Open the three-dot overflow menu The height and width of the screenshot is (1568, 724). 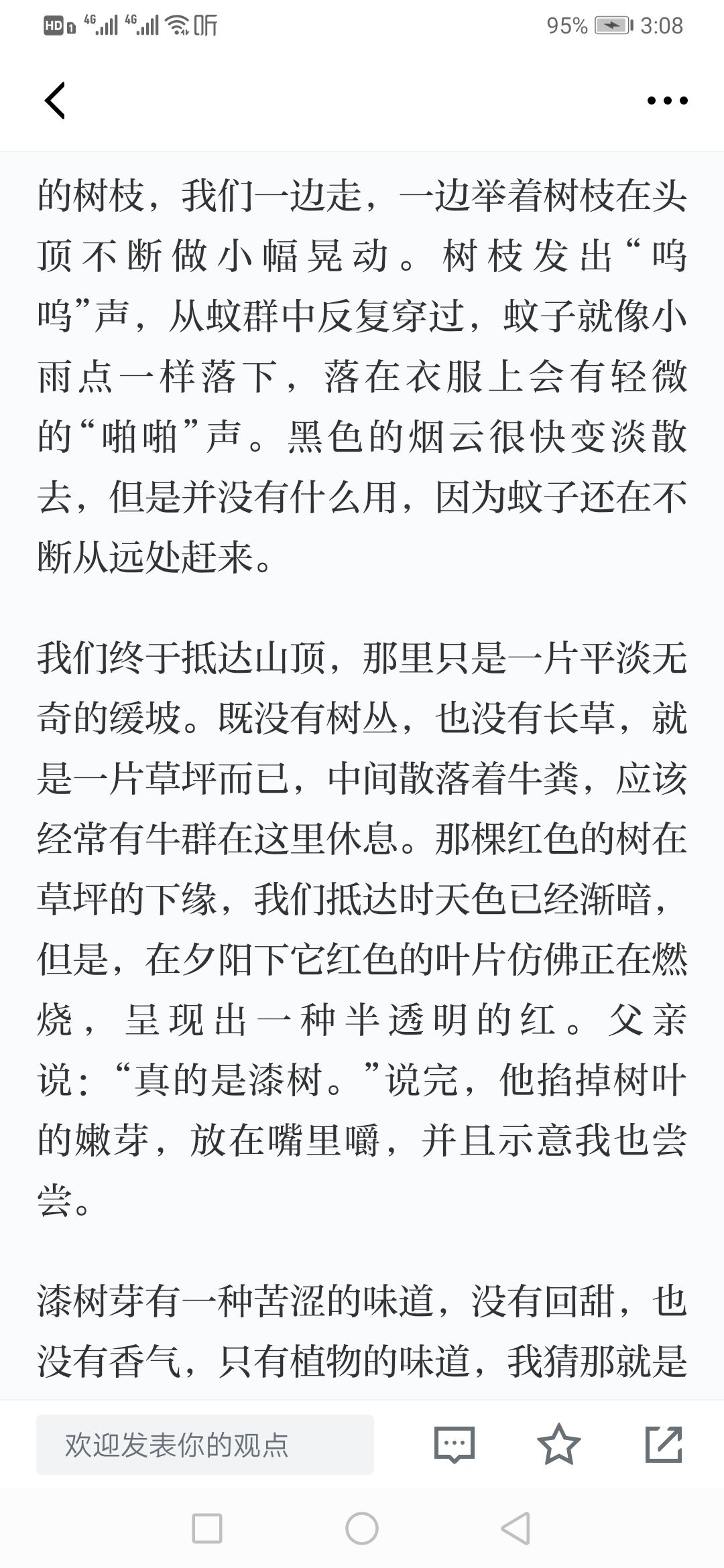(667, 101)
